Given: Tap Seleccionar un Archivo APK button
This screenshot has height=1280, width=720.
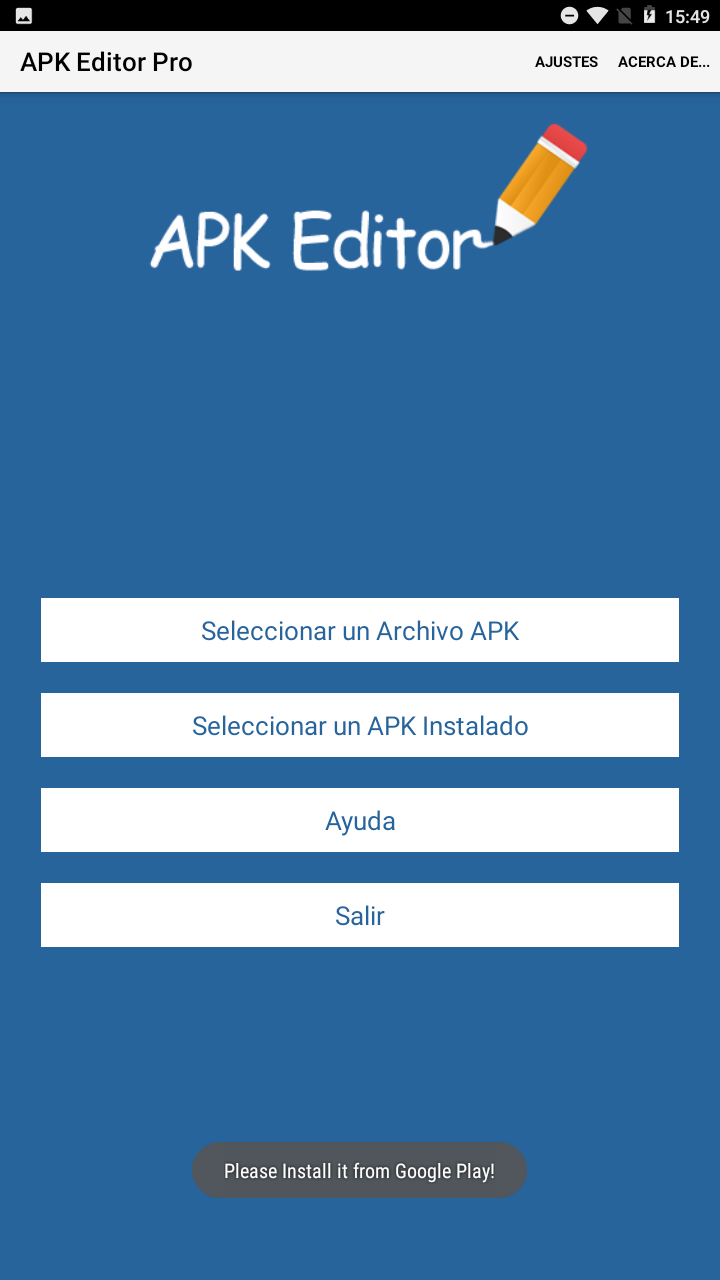Looking at the screenshot, I should (x=360, y=630).
